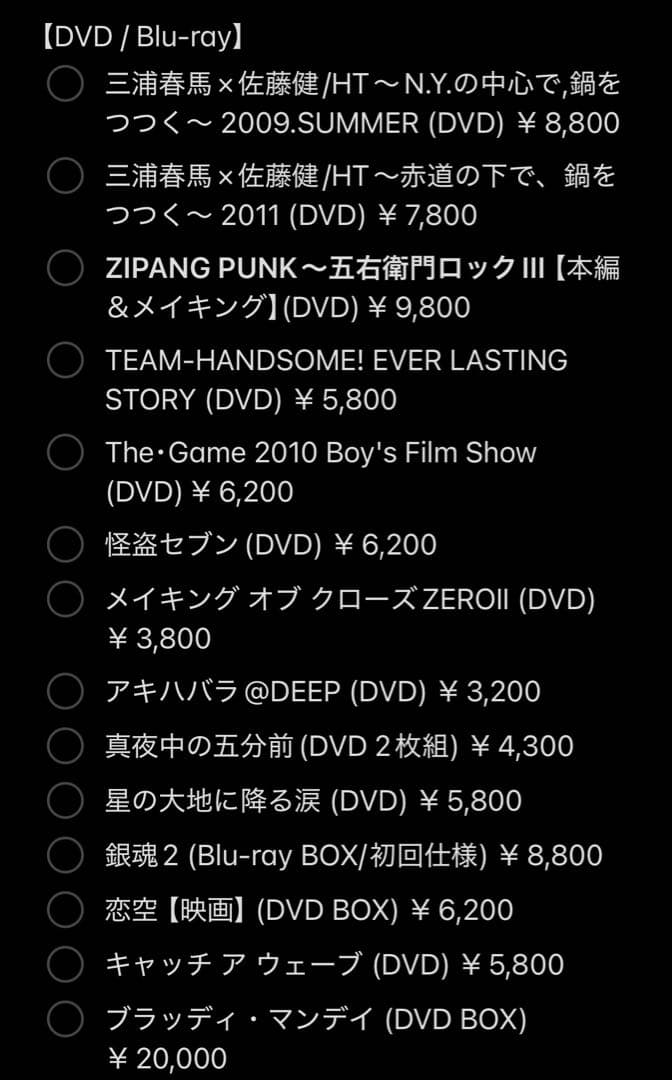The width and height of the screenshot is (672, 1080).
Task: Check the キャッチ ア ウェーブ DVD item
Action: (x=65, y=964)
